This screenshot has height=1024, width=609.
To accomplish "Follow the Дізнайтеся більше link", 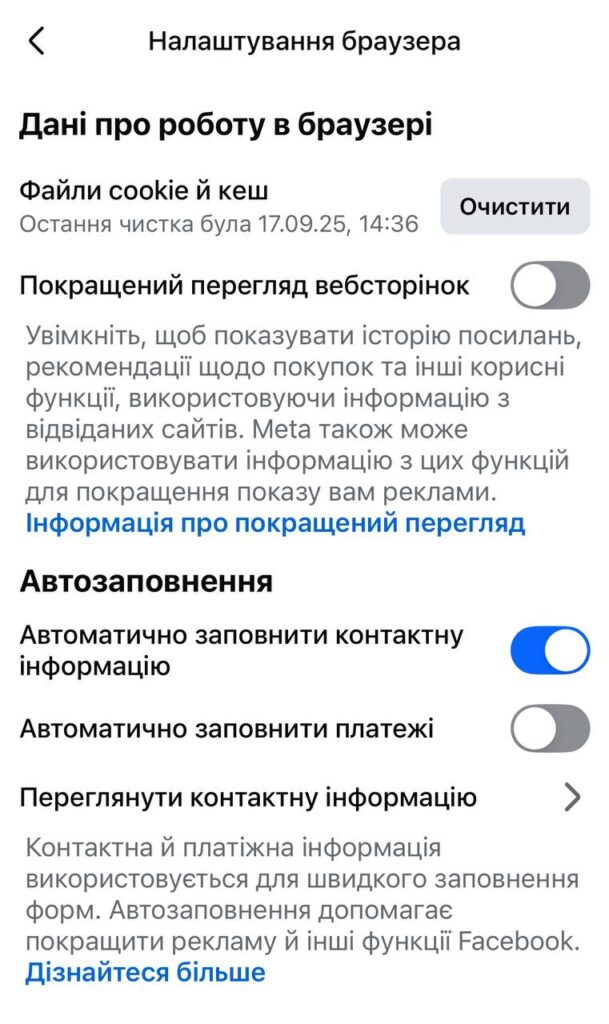I will click(145, 971).
